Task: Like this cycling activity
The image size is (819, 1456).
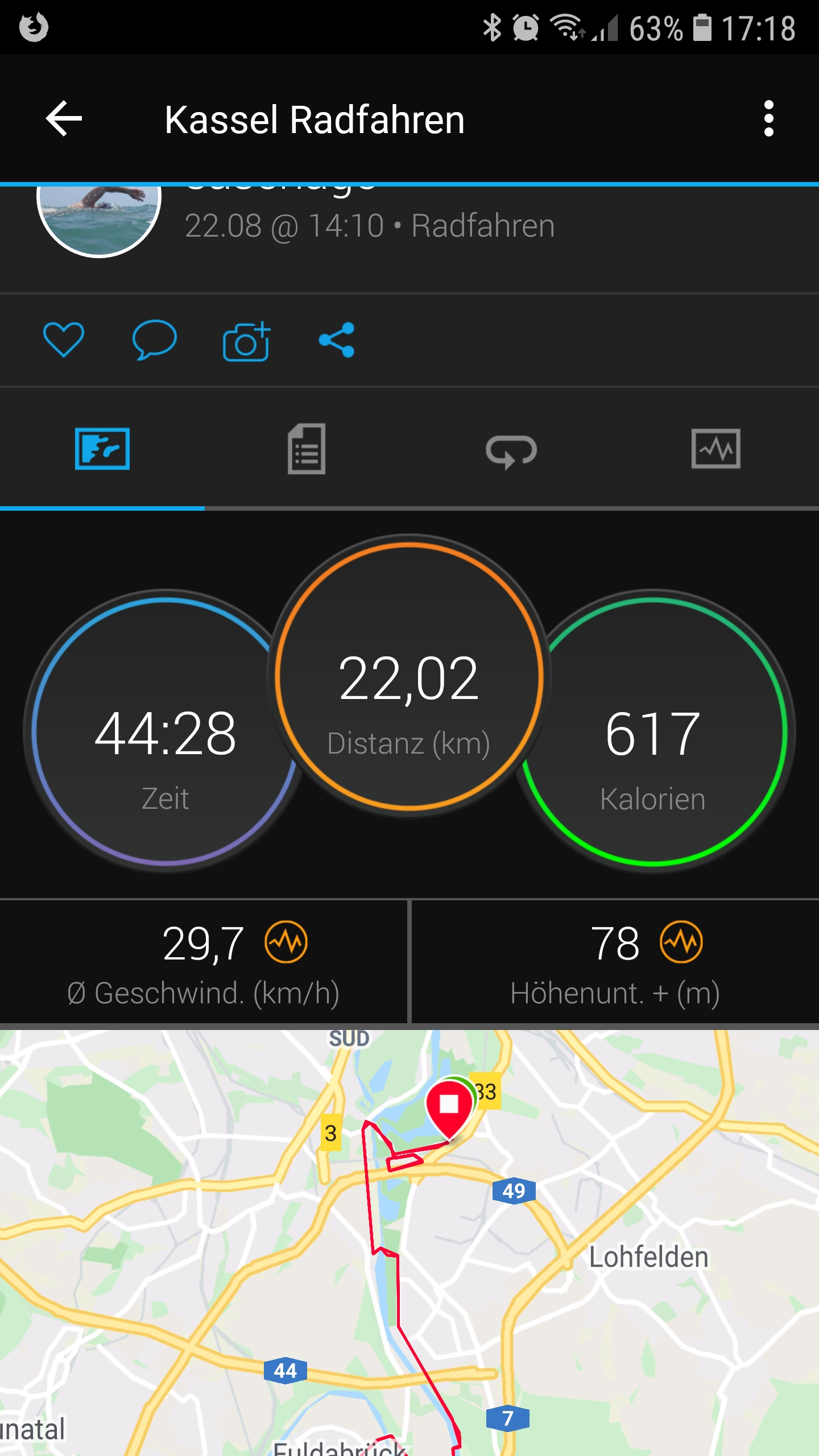Action: (64, 340)
